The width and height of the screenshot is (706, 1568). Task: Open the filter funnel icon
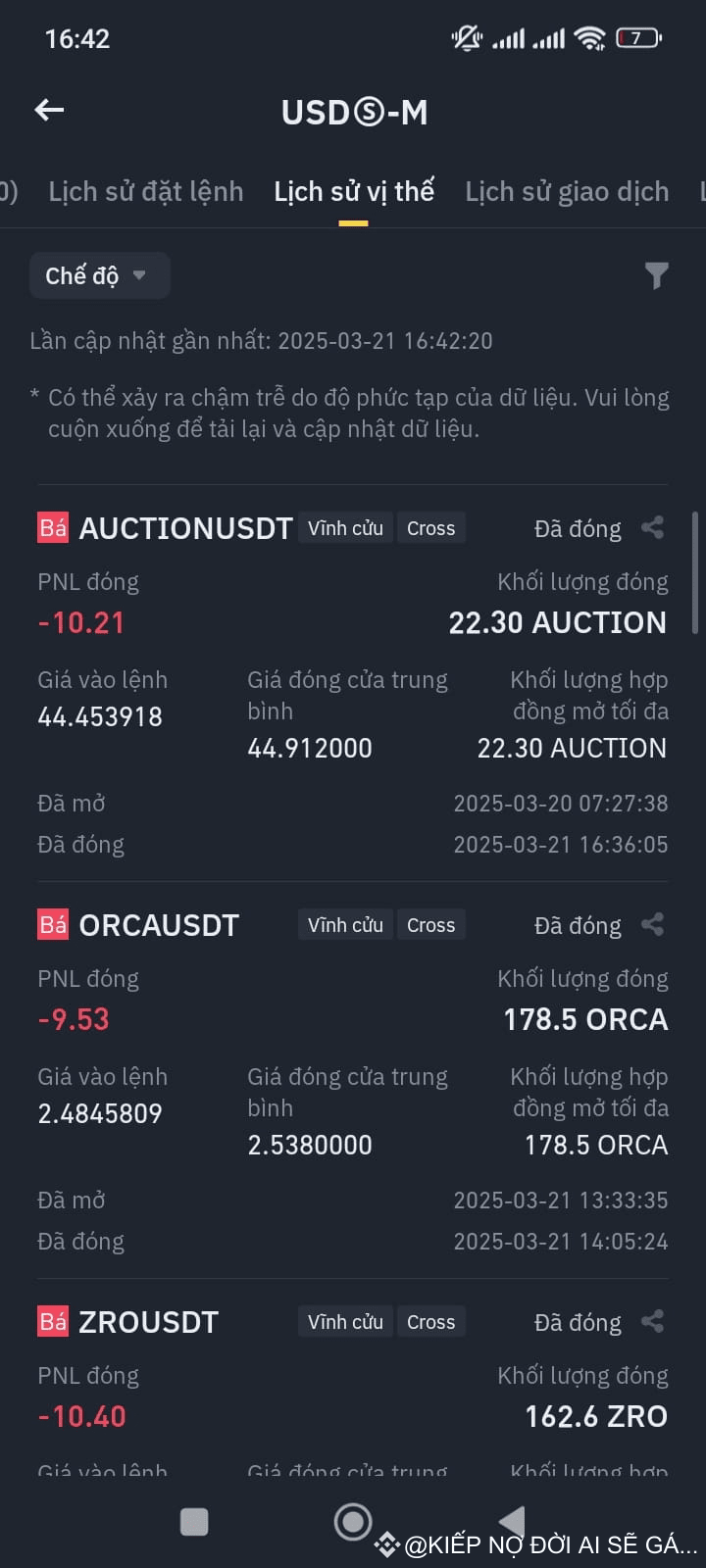pos(656,276)
